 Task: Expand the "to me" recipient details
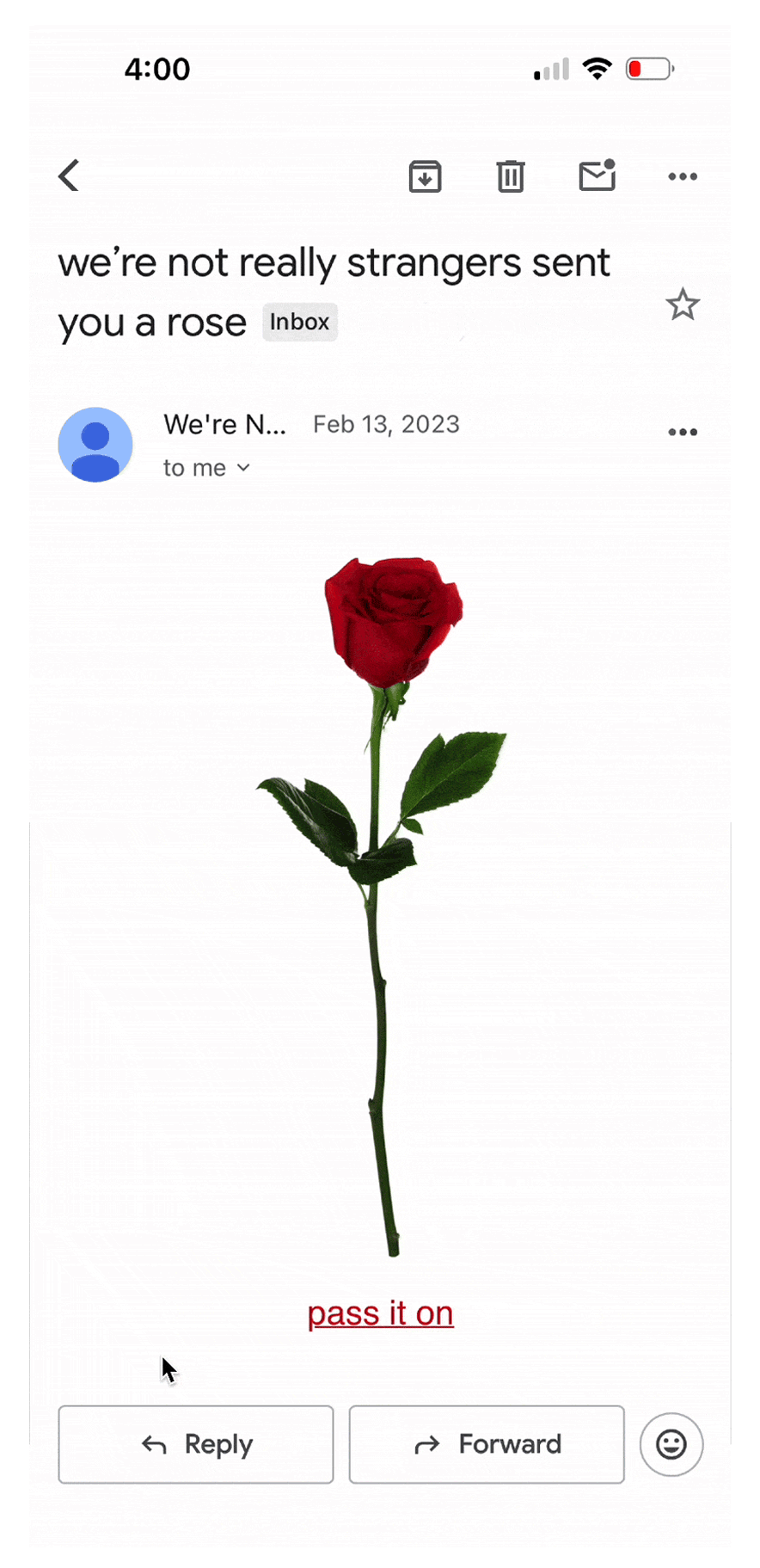(x=206, y=468)
